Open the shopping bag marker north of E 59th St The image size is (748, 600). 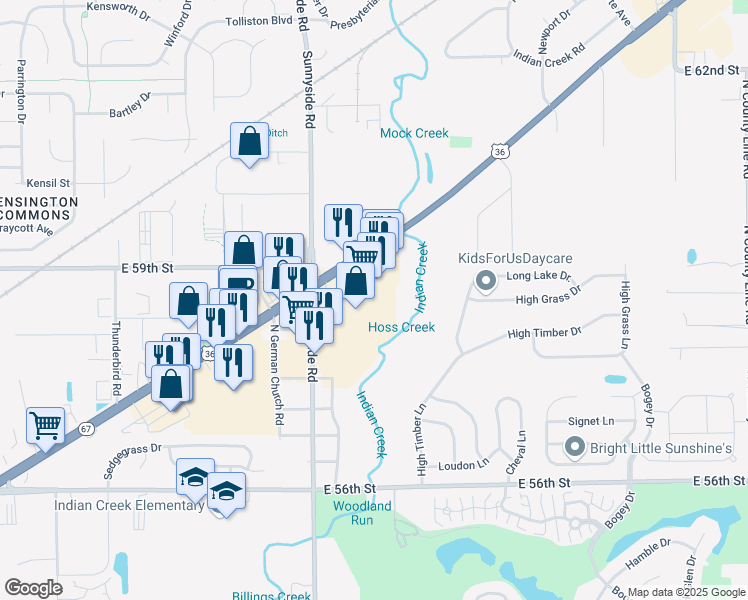coord(249,142)
